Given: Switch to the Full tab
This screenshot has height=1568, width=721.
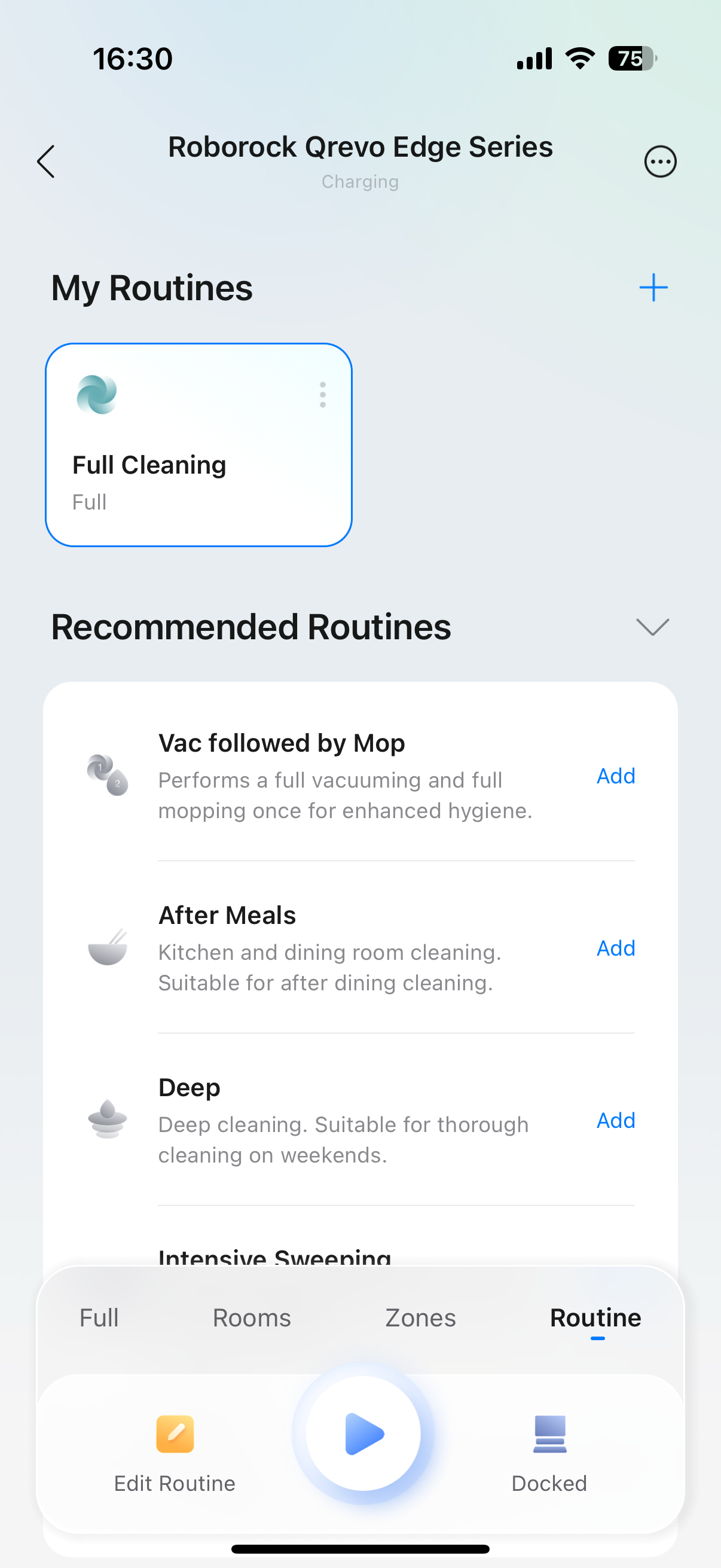Looking at the screenshot, I should [99, 1318].
